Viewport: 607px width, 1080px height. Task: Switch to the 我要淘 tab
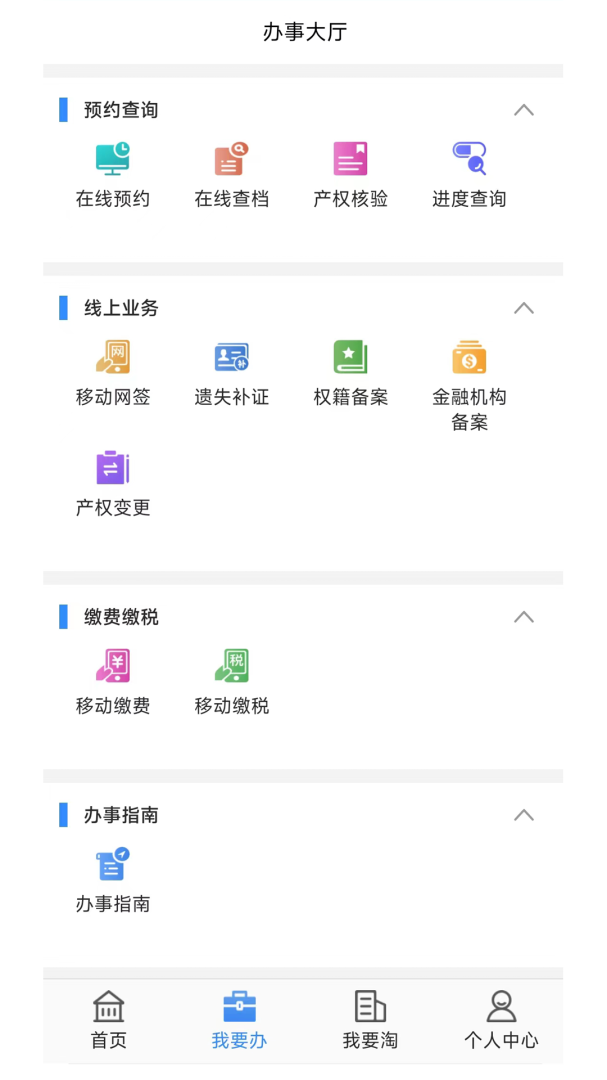(370, 1020)
